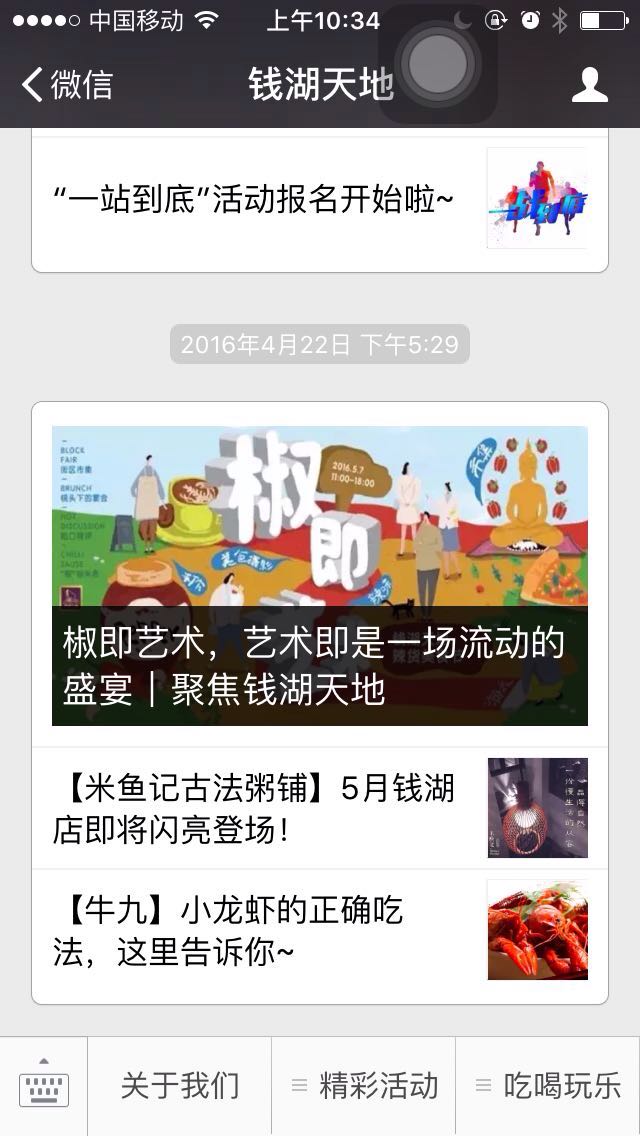Expand the 吃喝玩乐 menu
Screen dimensions: 640x1136
click(548, 1086)
